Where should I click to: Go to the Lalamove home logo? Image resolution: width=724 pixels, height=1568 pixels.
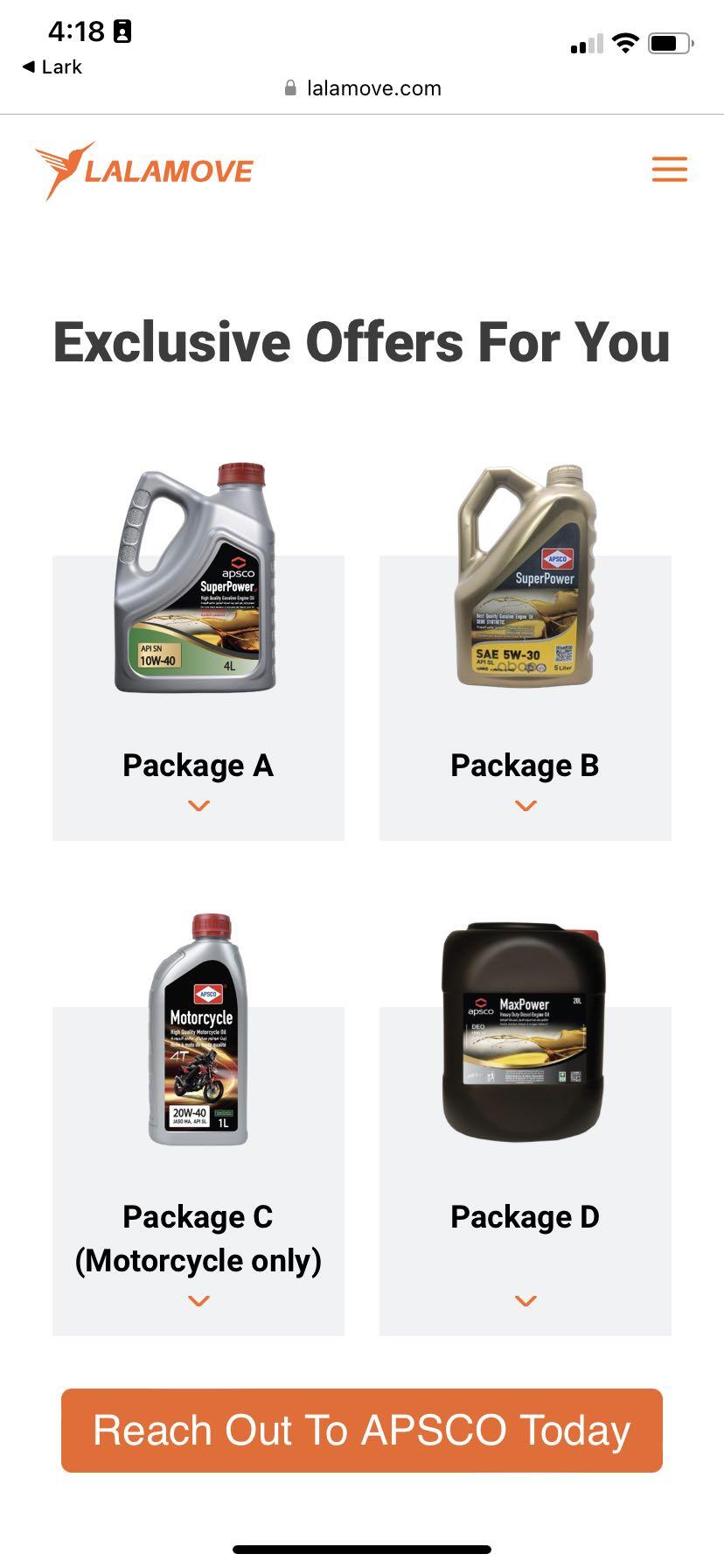click(x=144, y=170)
